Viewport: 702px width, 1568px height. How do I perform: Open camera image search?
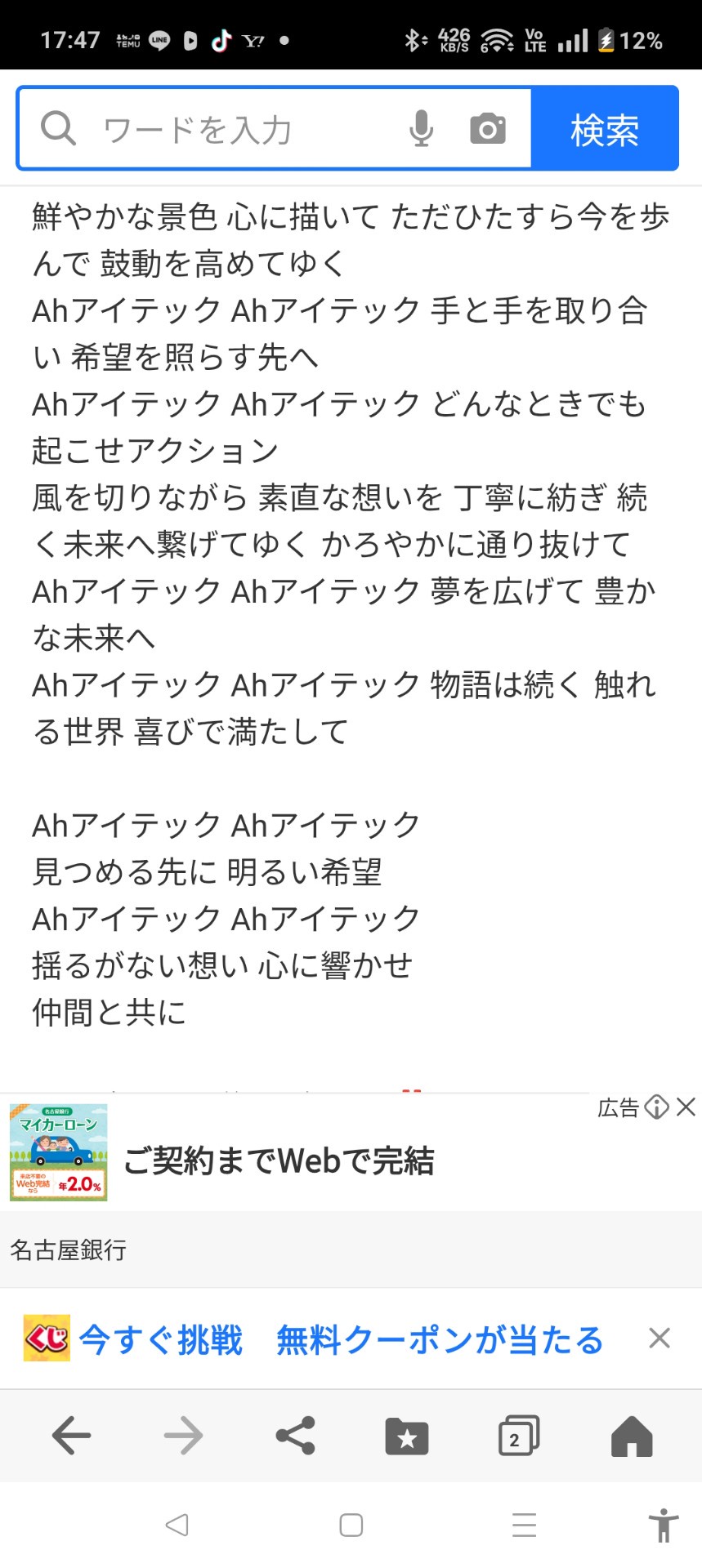[488, 128]
